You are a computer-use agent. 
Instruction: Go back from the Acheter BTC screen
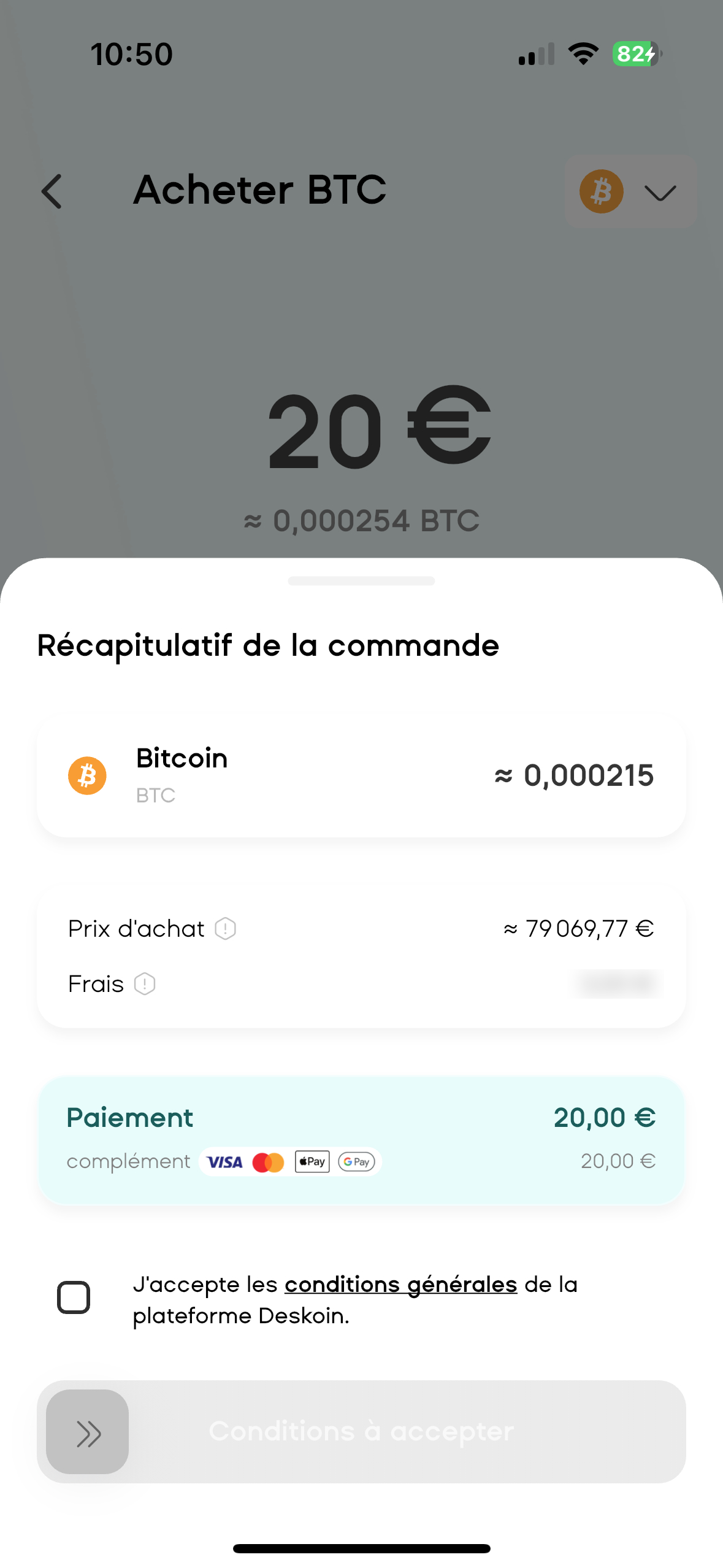click(x=52, y=191)
